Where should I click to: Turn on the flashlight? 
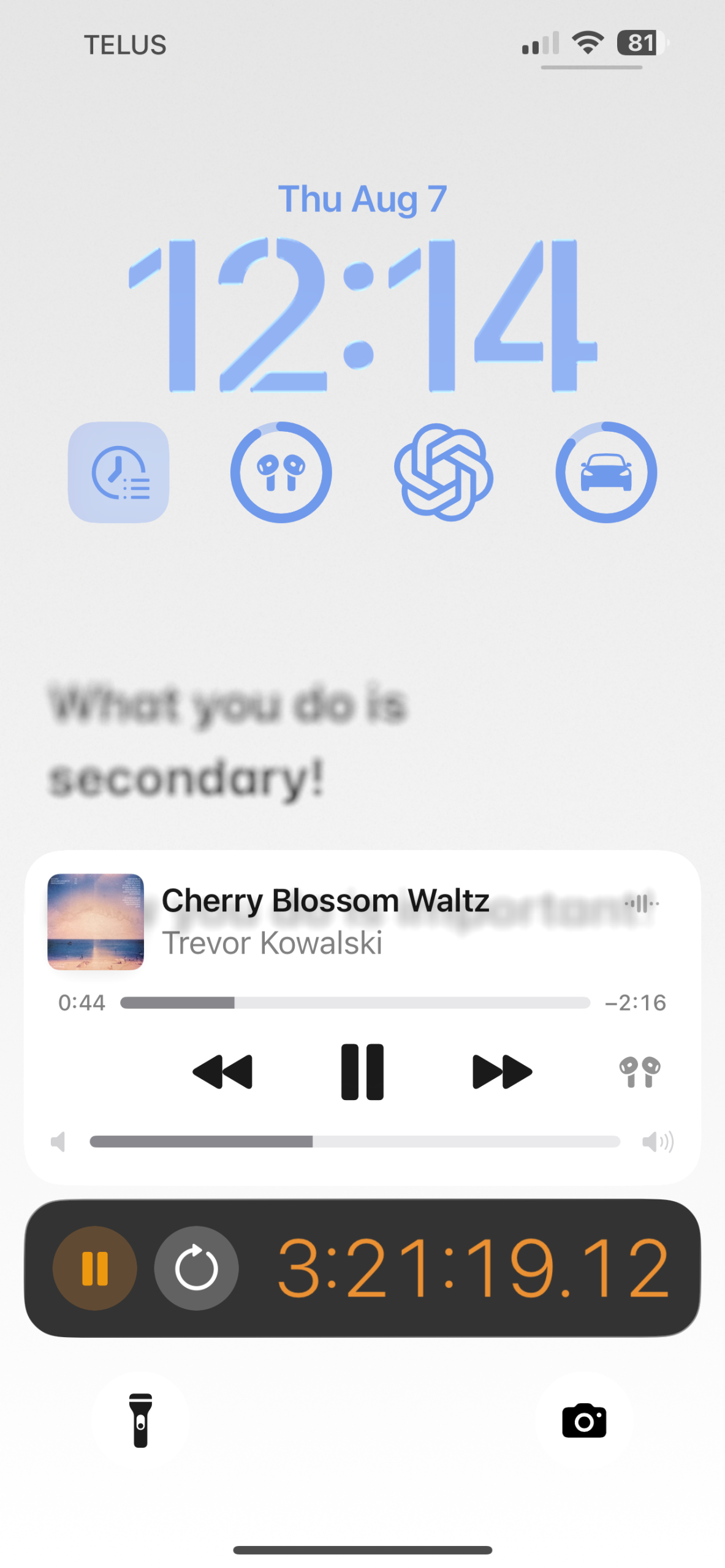click(x=140, y=1420)
